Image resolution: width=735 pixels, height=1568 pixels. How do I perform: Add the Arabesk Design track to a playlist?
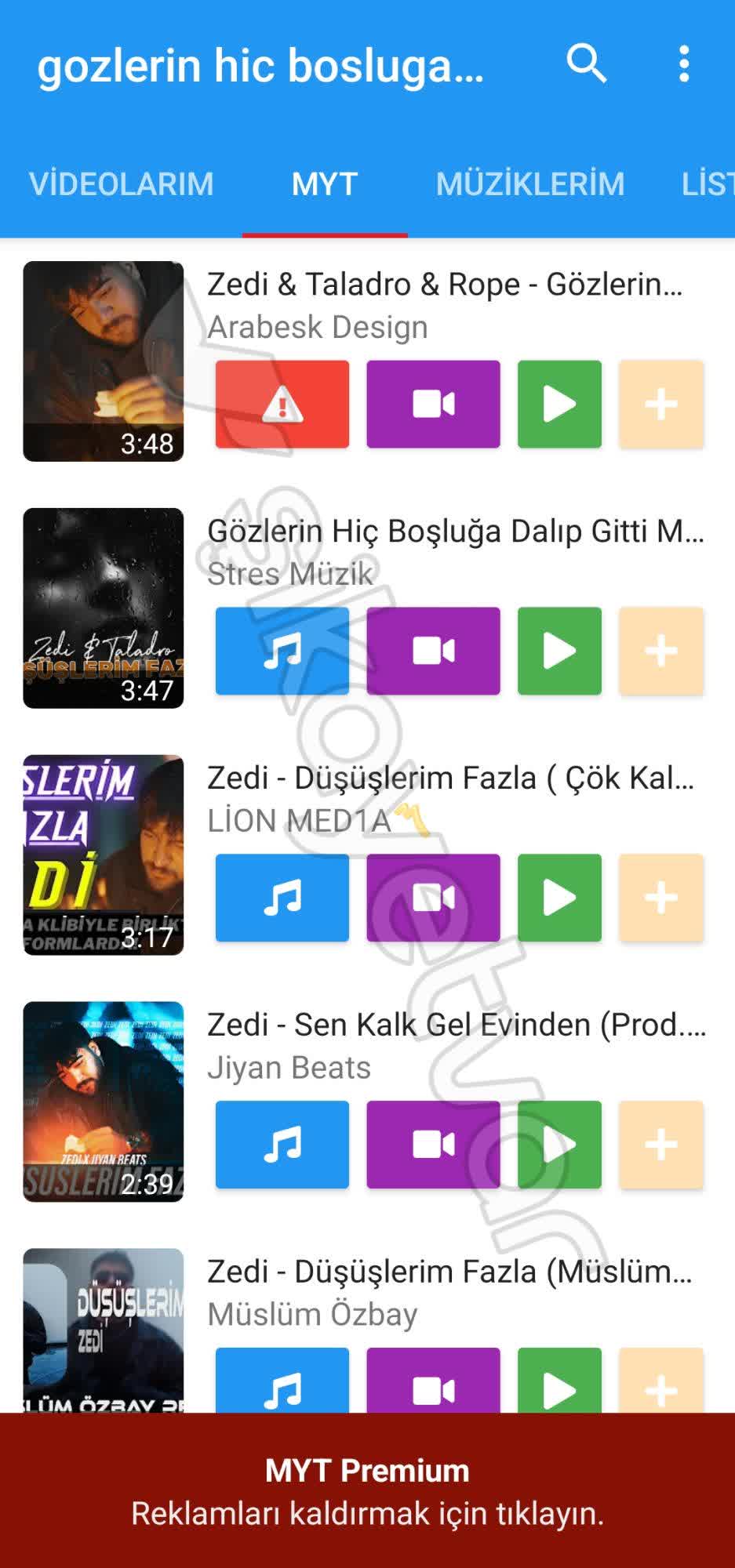click(661, 405)
